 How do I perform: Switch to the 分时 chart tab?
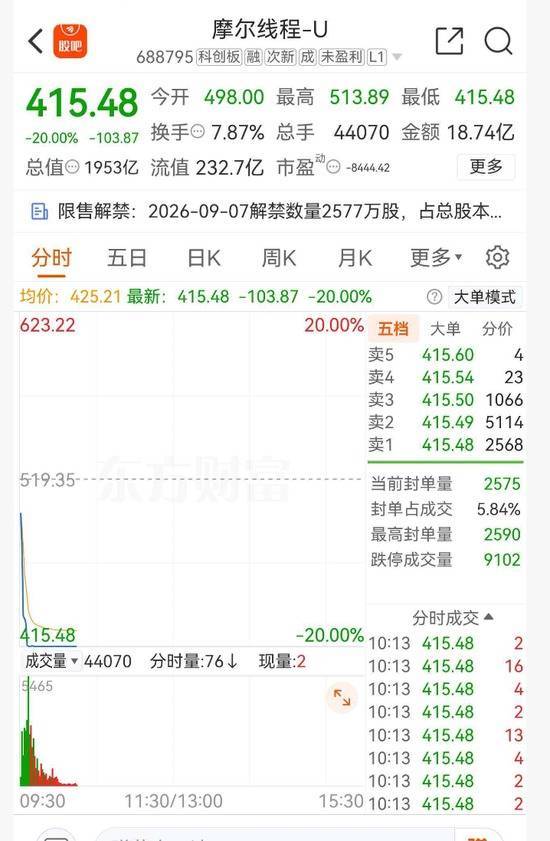pyautogui.click(x=51, y=258)
